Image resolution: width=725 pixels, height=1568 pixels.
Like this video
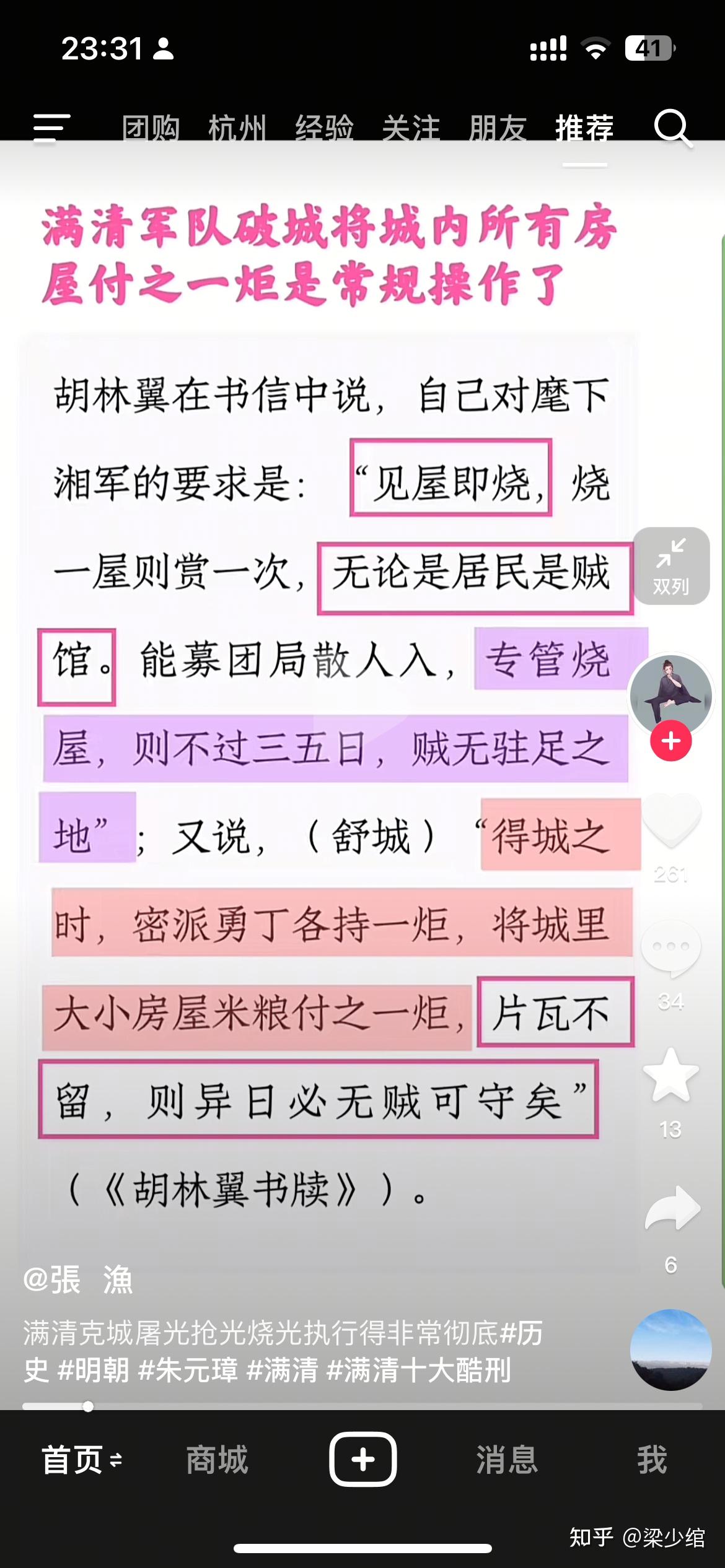click(671, 820)
